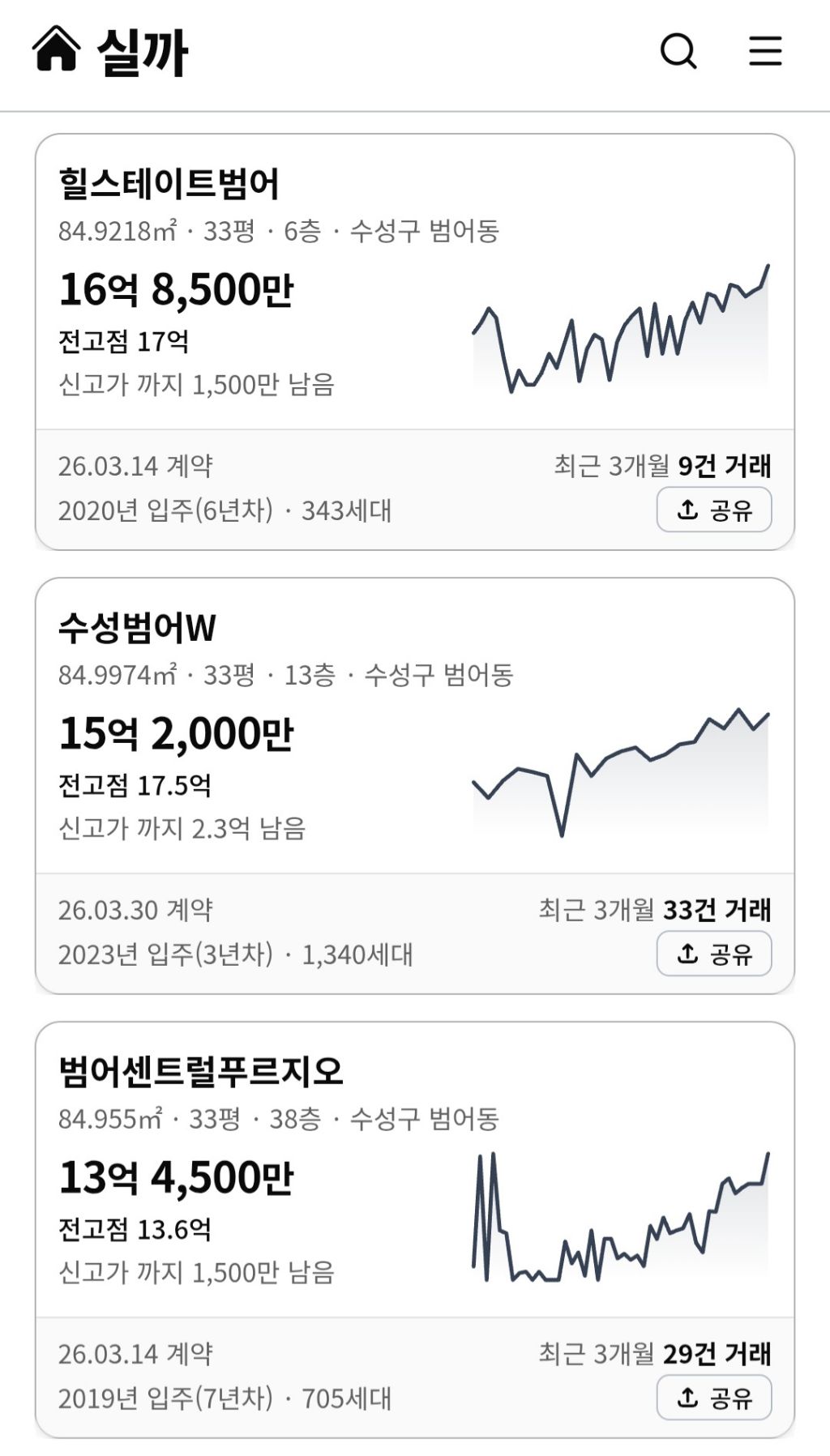830x1456 pixels.
Task: Open the search icon in the header
Action: point(678,51)
